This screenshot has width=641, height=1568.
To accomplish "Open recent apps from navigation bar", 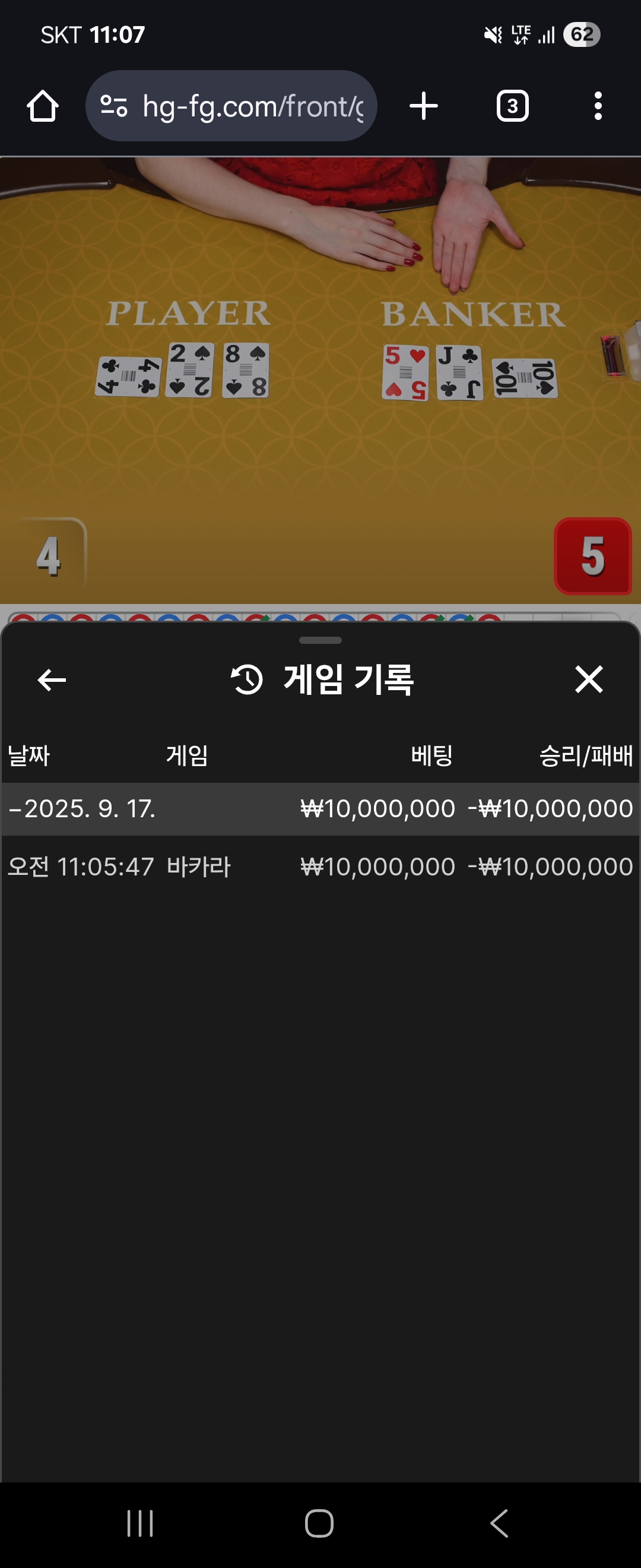I will [140, 1523].
